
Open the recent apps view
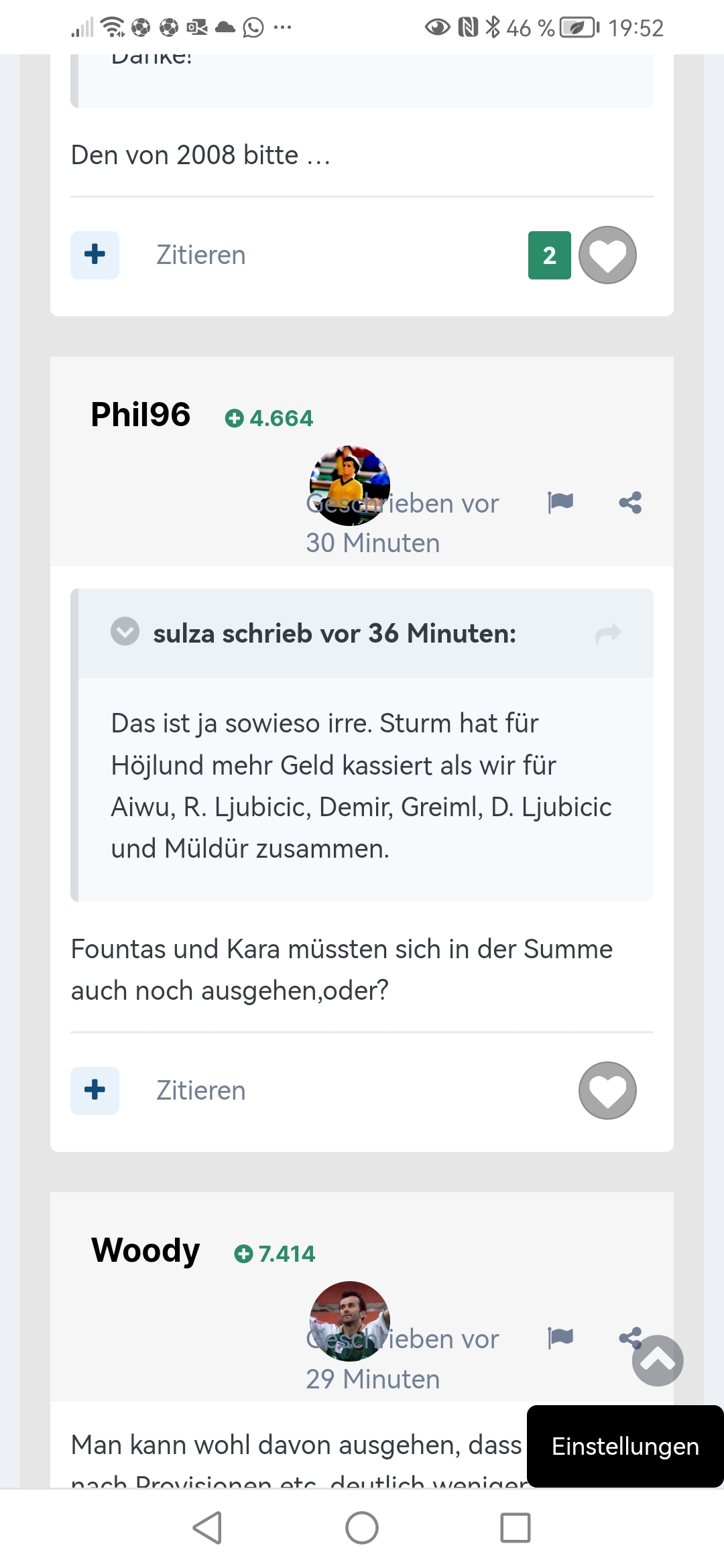coord(516,1528)
